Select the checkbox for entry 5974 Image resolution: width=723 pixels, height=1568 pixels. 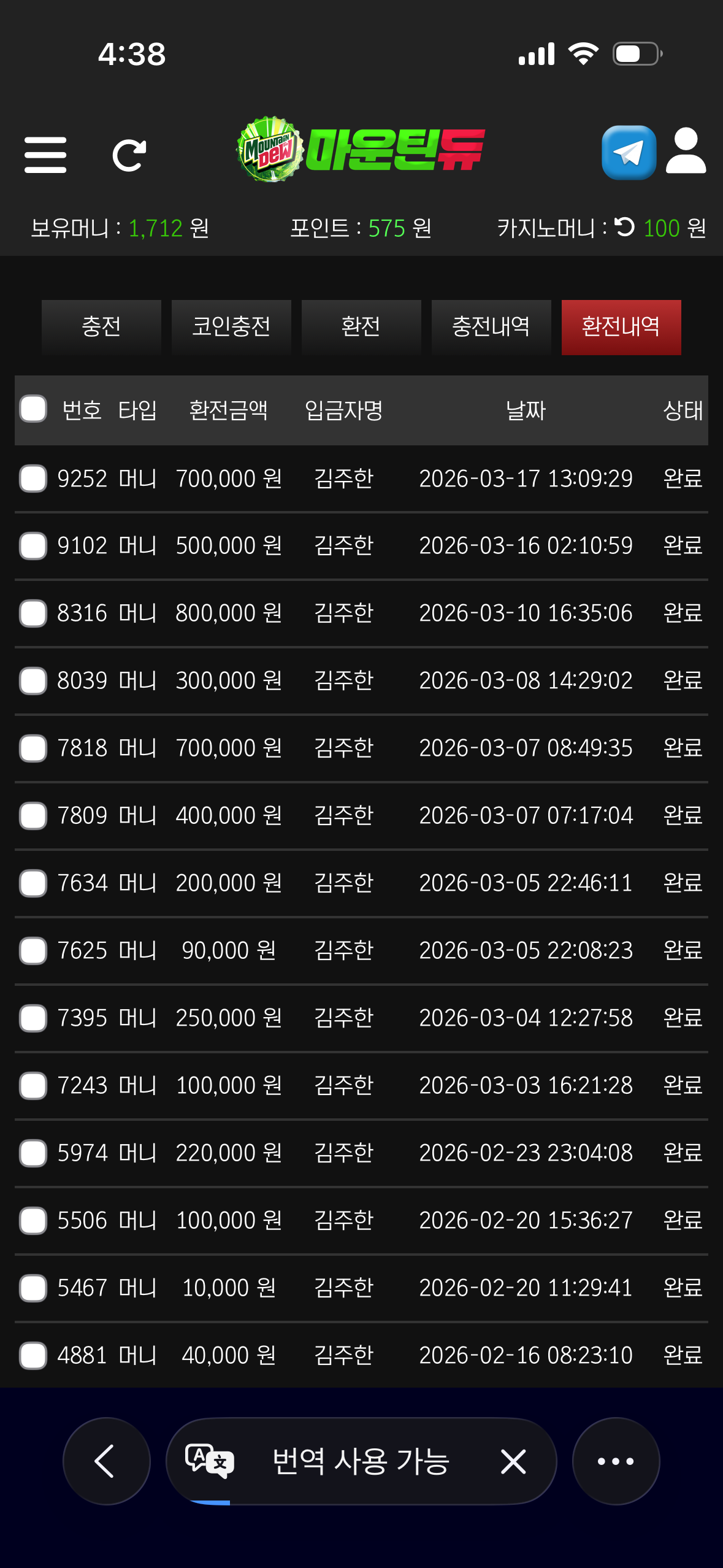tap(33, 1153)
